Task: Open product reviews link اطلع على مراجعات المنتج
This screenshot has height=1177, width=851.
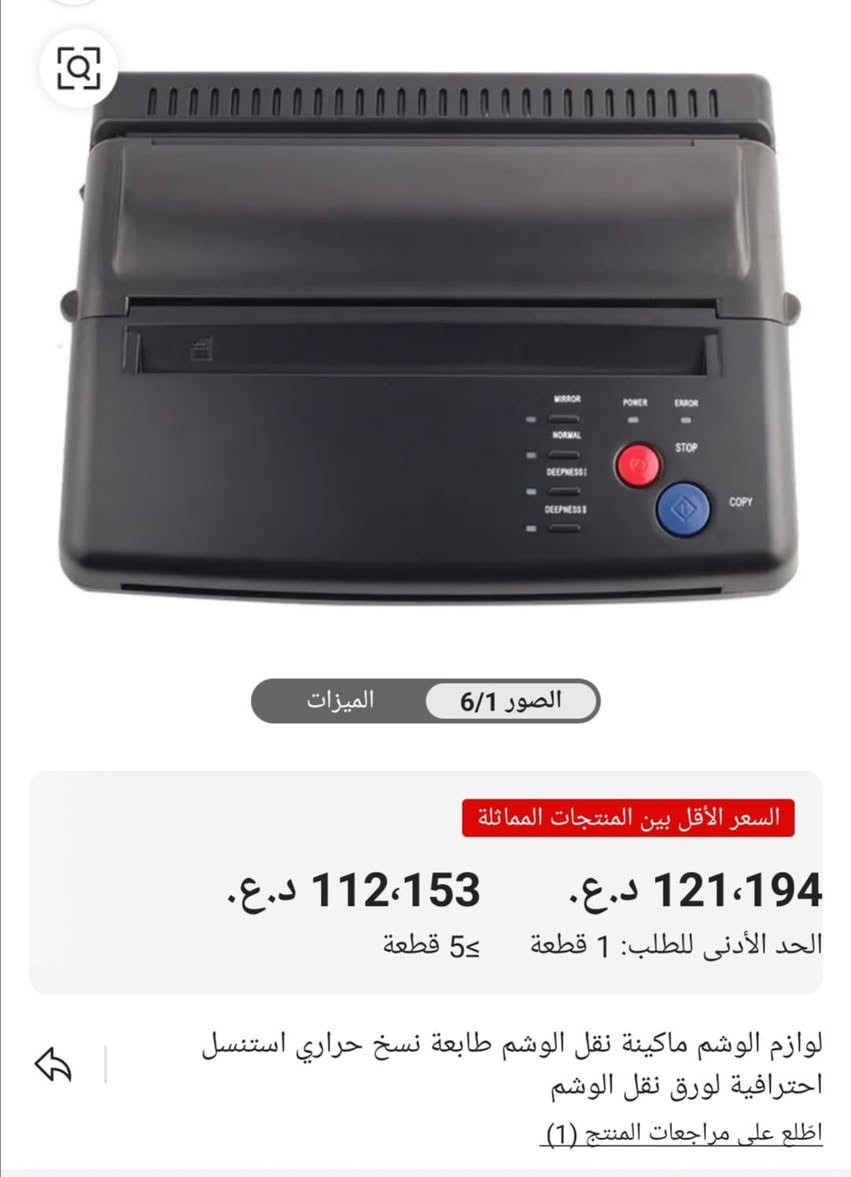Action: (682, 1134)
